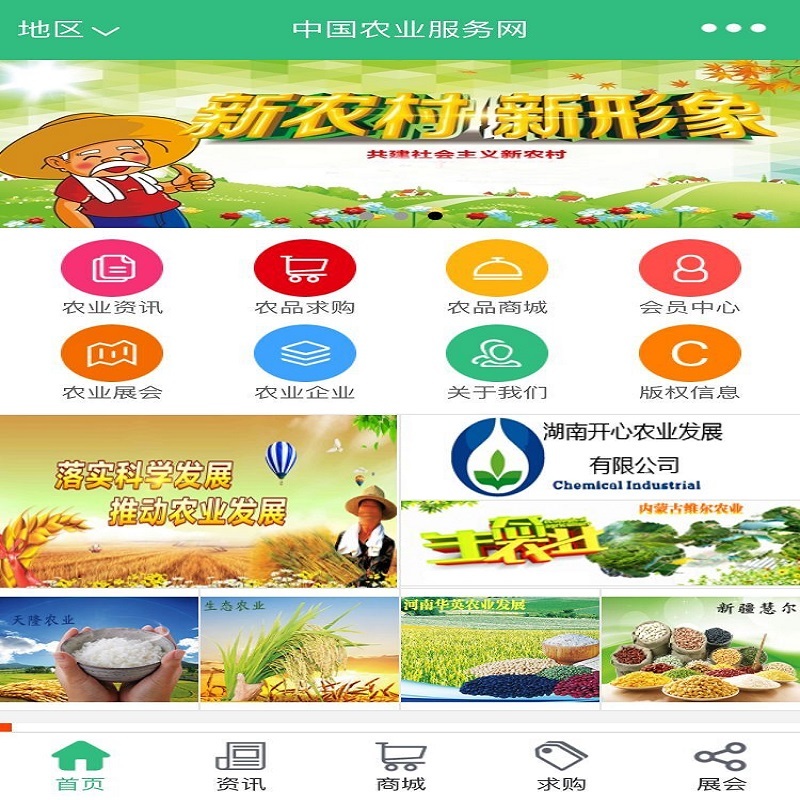The image size is (800, 800).
Task: Open the 河南华英农业发展 tile
Action: [x=500, y=650]
